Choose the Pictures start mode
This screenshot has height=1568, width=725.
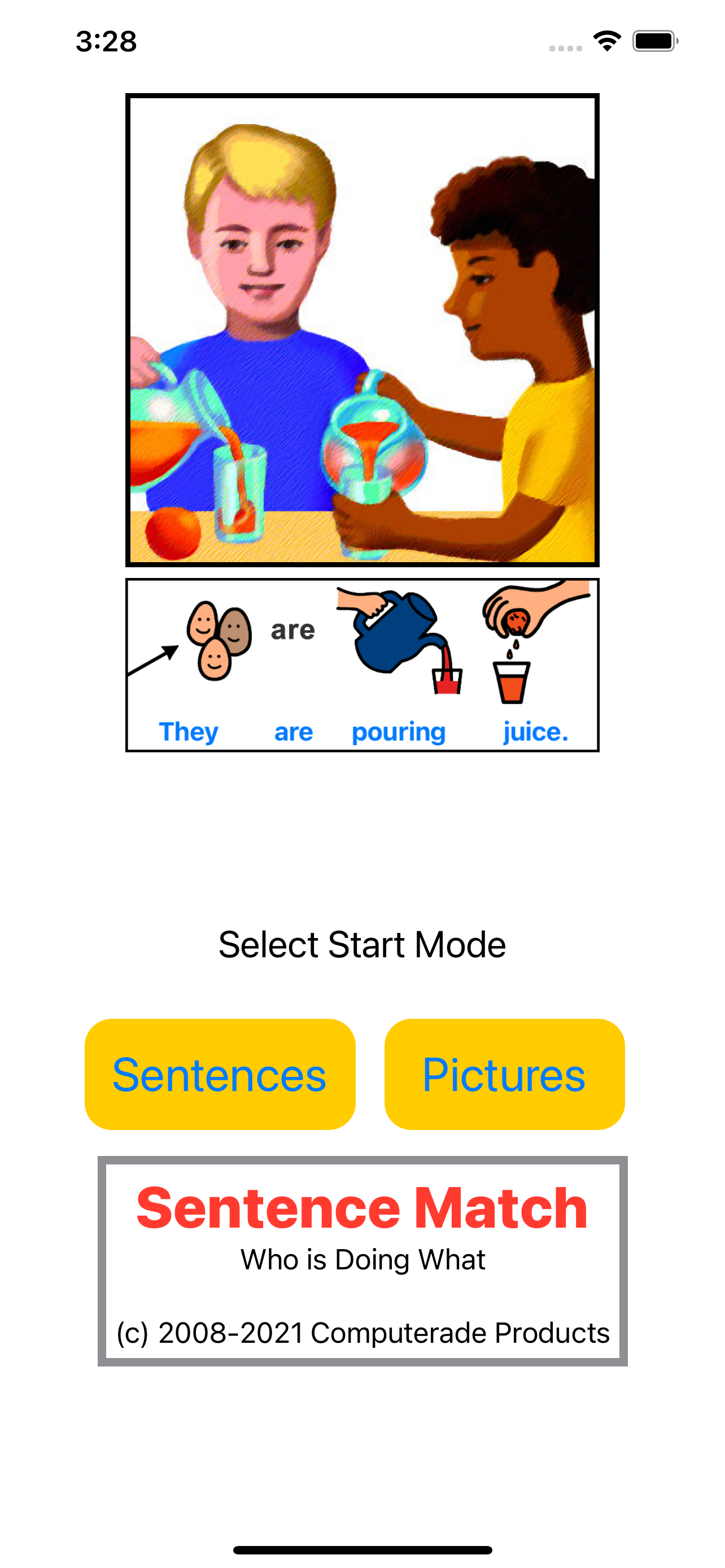pyautogui.click(x=504, y=1074)
